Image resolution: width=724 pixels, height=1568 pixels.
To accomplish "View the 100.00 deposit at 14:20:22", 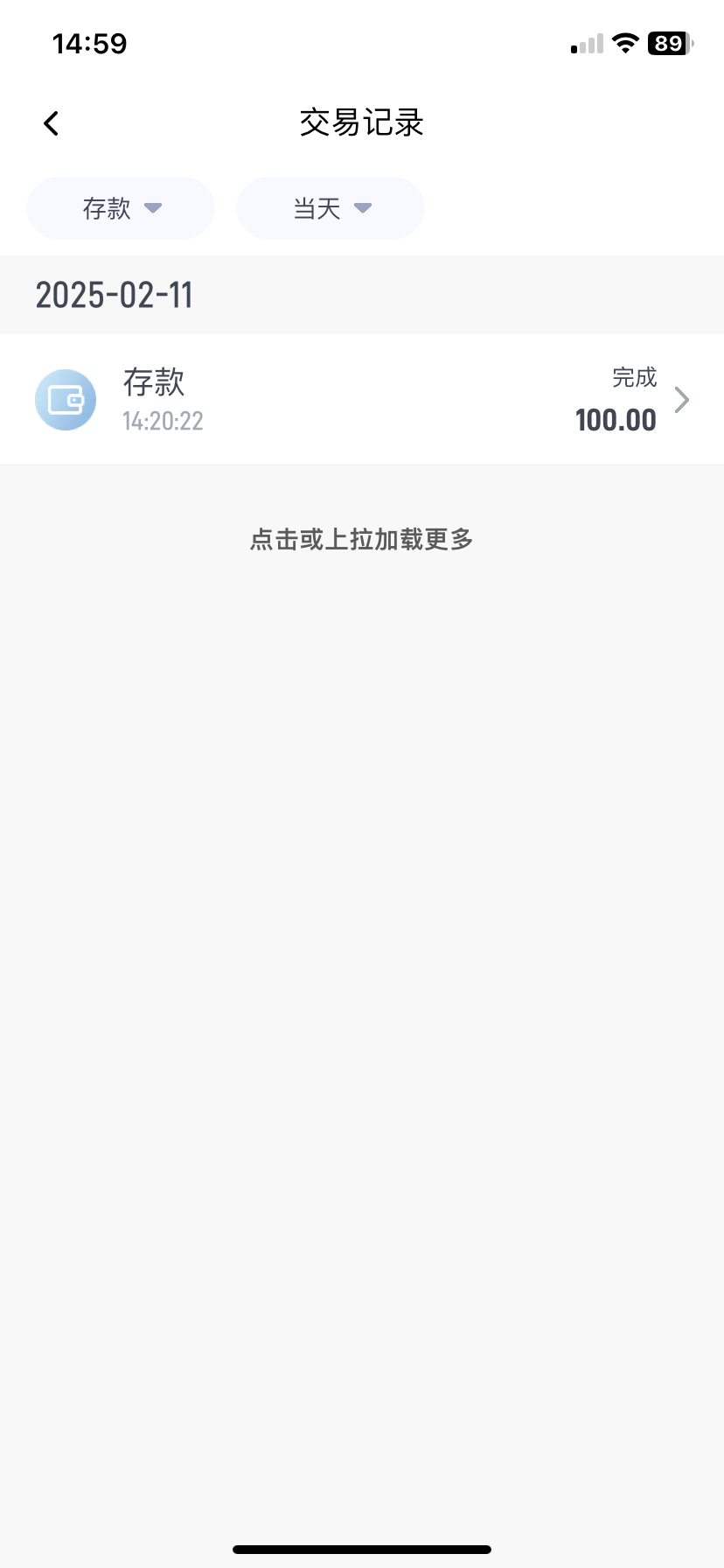I will (362, 400).
